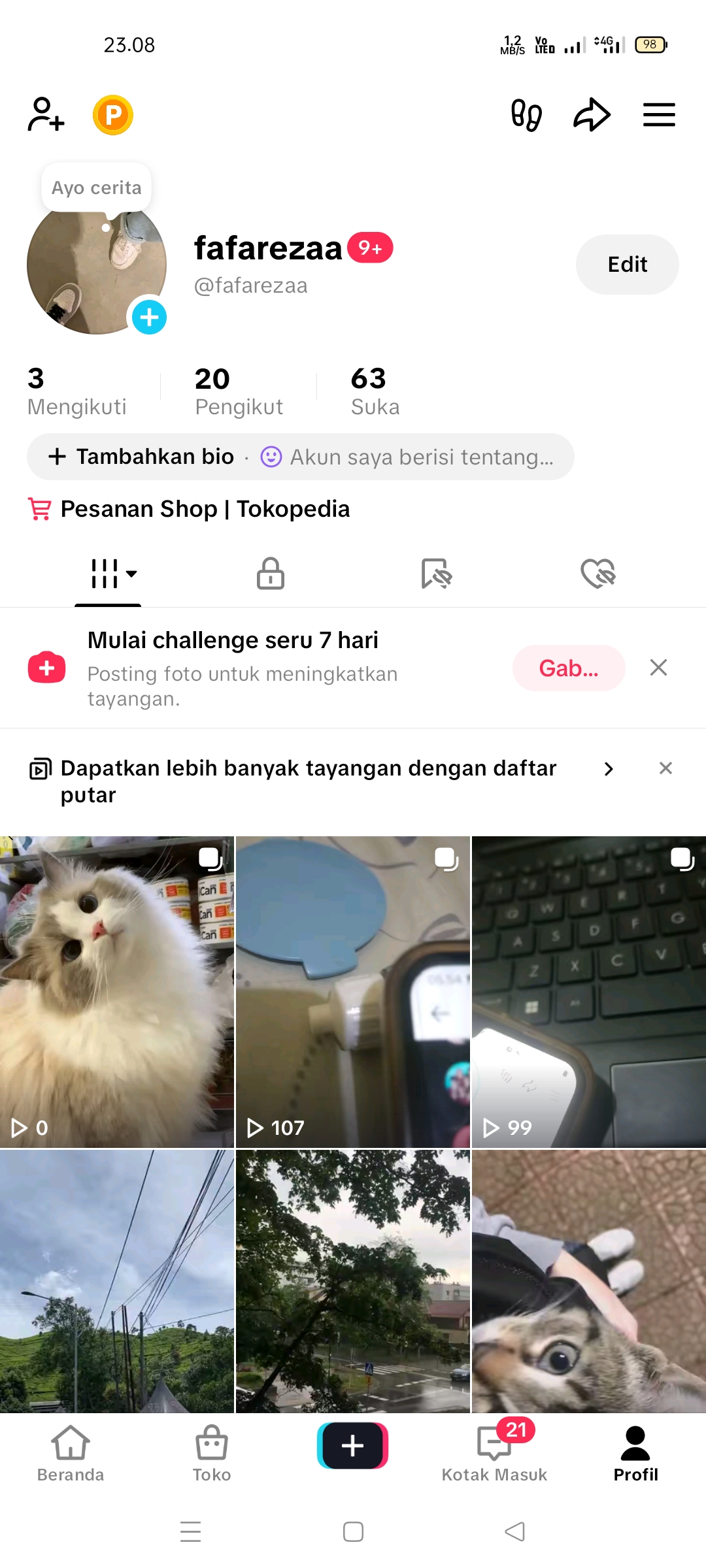
Task: Tap Tambahkan bio to add a bio
Action: point(142,457)
